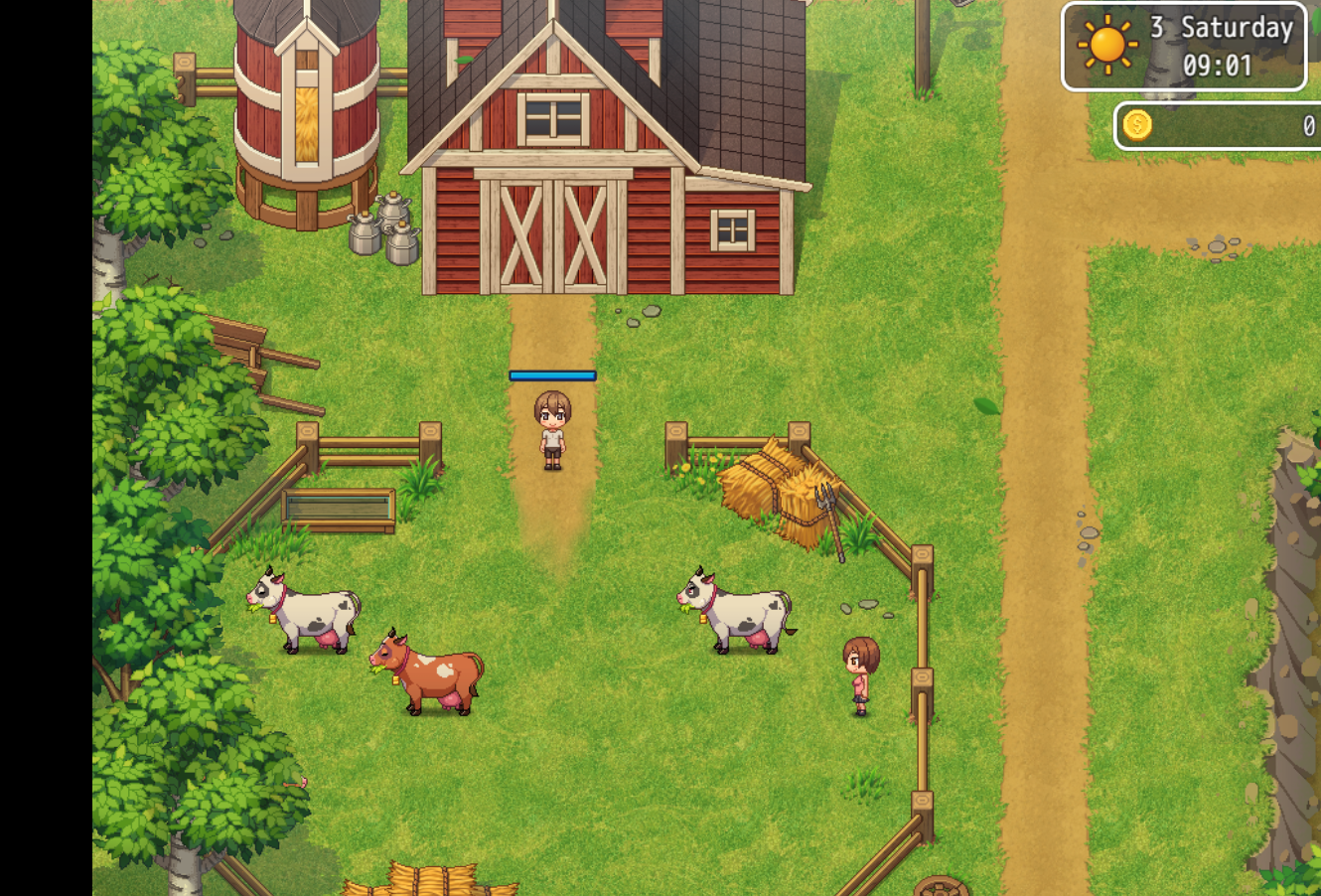Tap the white cow near the trough

305,611
